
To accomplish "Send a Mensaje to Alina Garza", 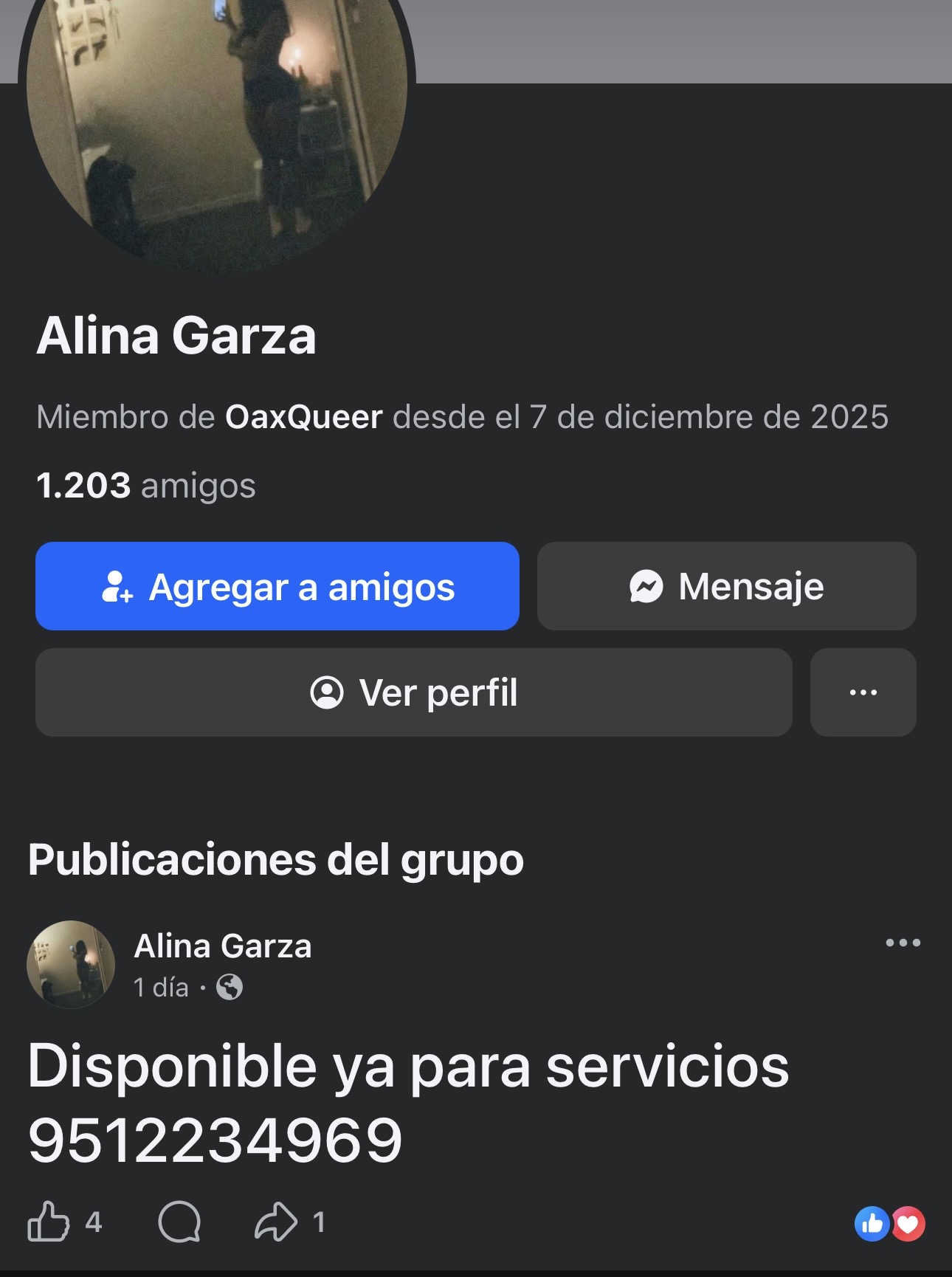I will 726,586.
